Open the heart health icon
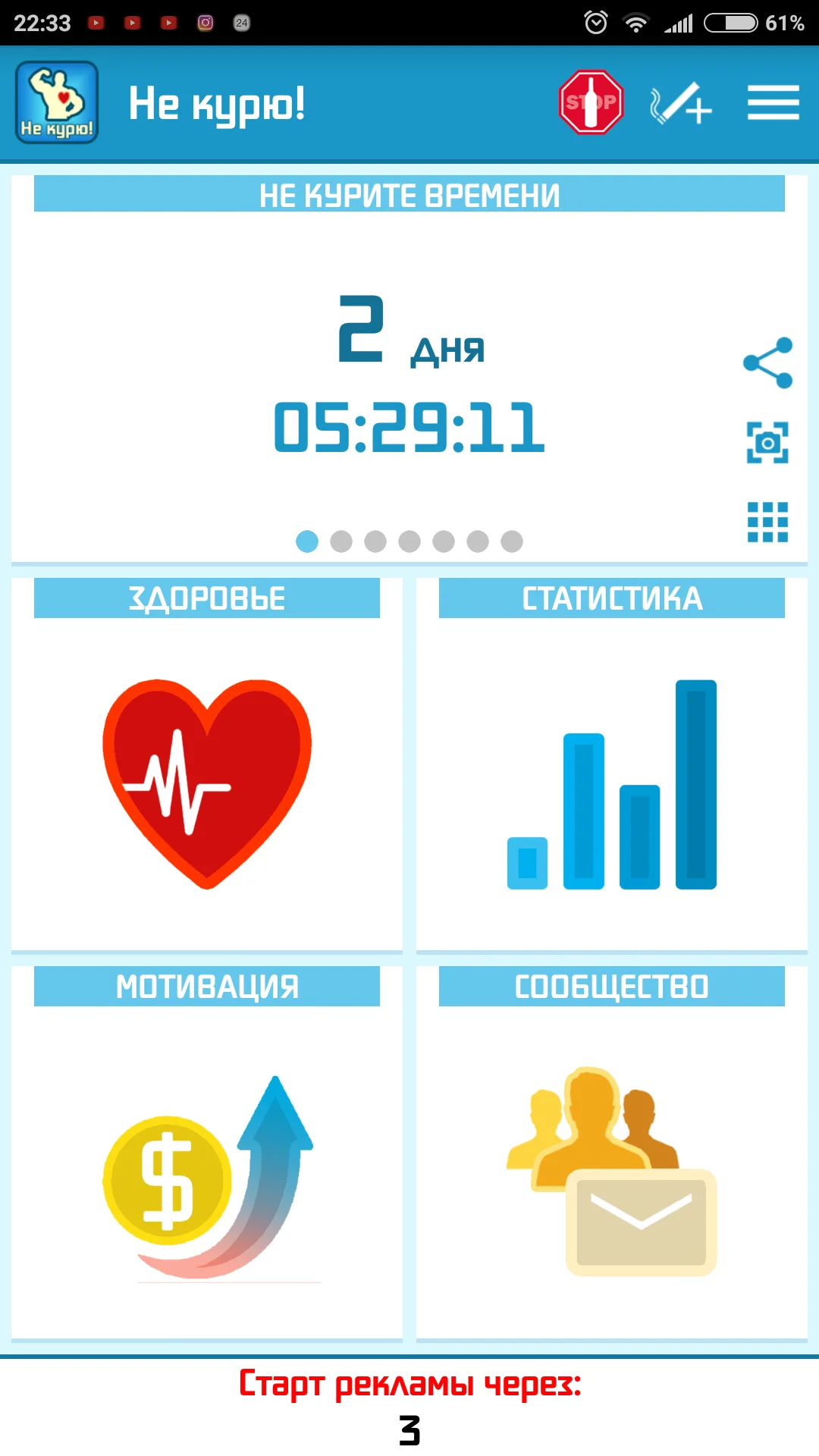Image resolution: width=819 pixels, height=1456 pixels. 207,781
